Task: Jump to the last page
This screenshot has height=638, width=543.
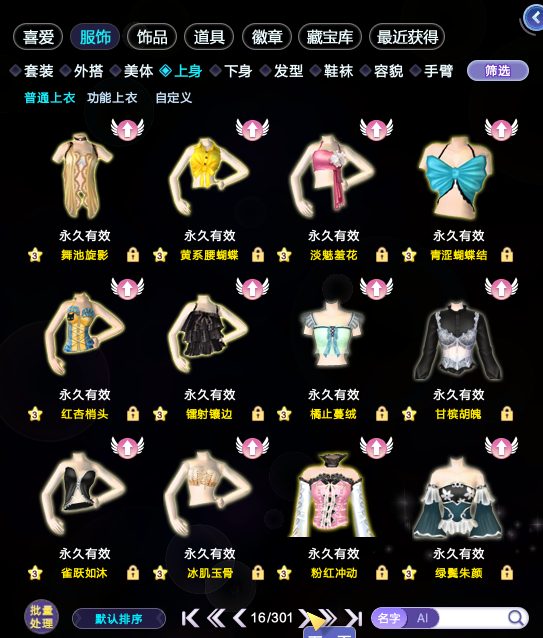Action: pyautogui.click(x=353, y=618)
